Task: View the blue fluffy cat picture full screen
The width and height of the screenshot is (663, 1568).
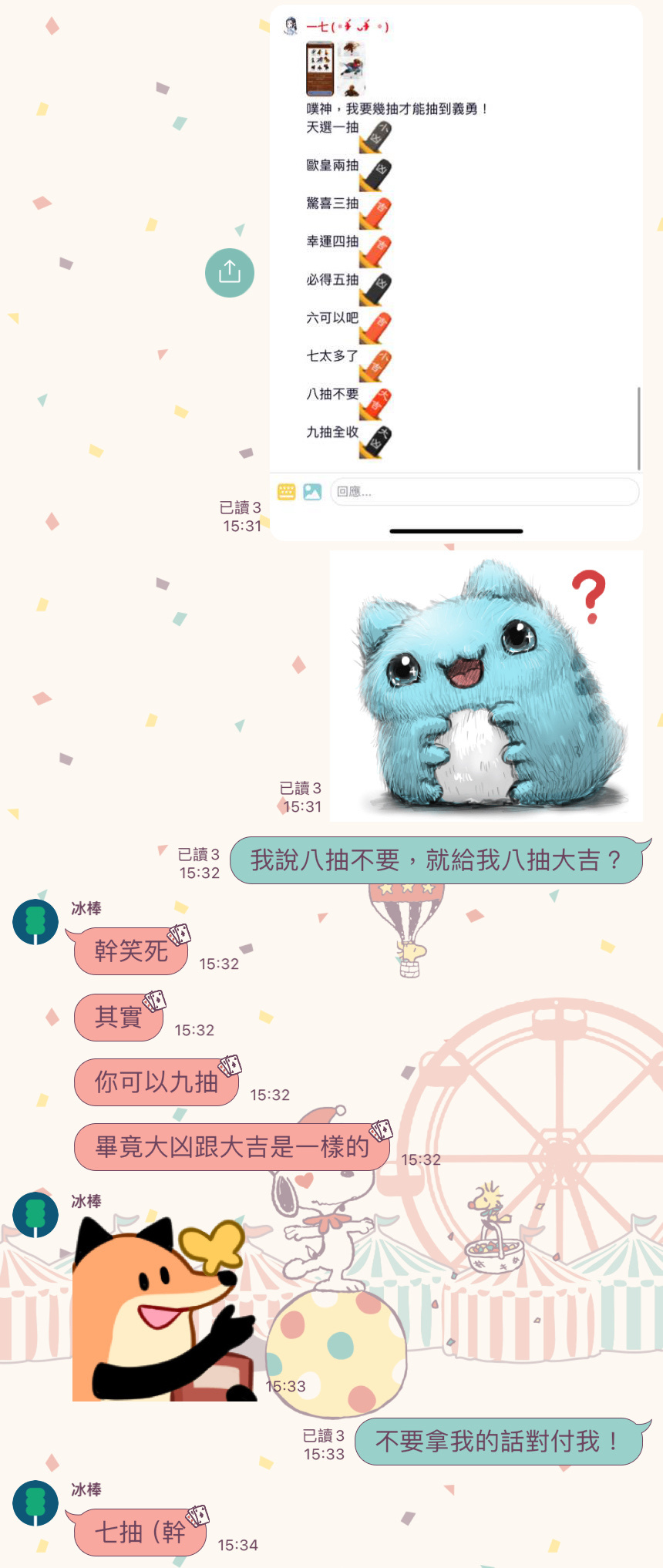Action: point(486,685)
